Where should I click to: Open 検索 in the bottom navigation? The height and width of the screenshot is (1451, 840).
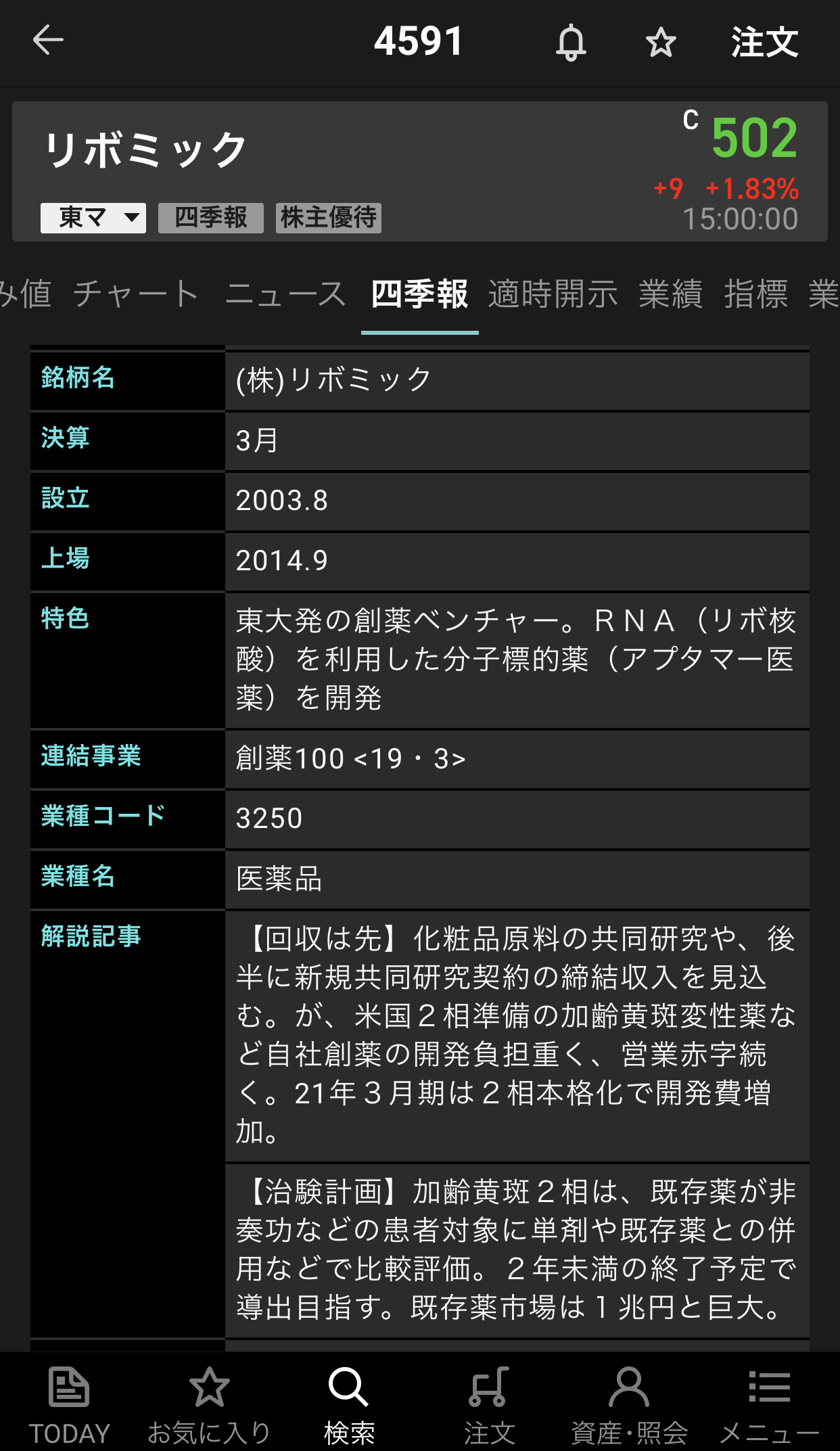pyautogui.click(x=349, y=1403)
